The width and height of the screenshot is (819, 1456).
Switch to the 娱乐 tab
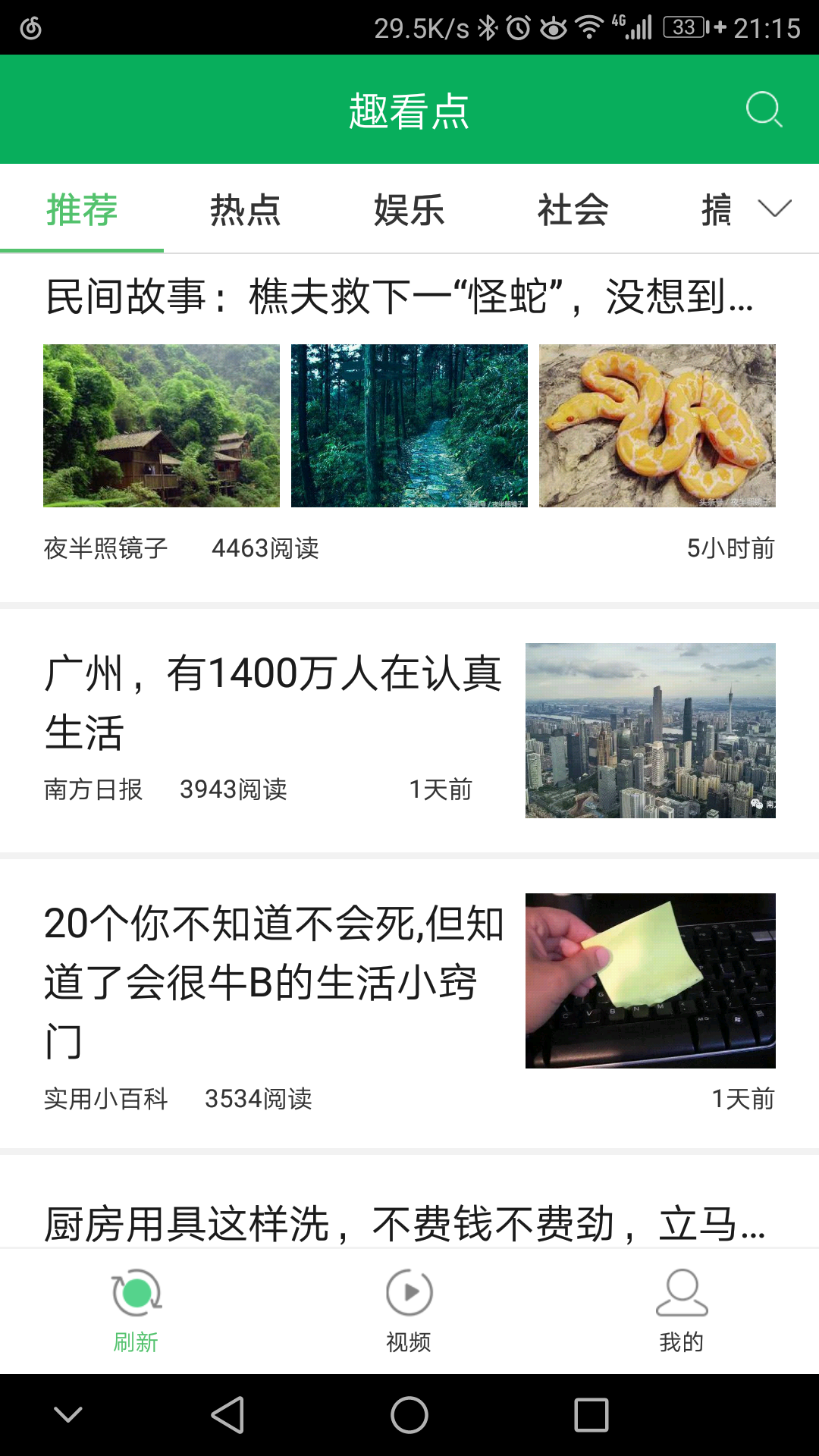[x=409, y=210]
